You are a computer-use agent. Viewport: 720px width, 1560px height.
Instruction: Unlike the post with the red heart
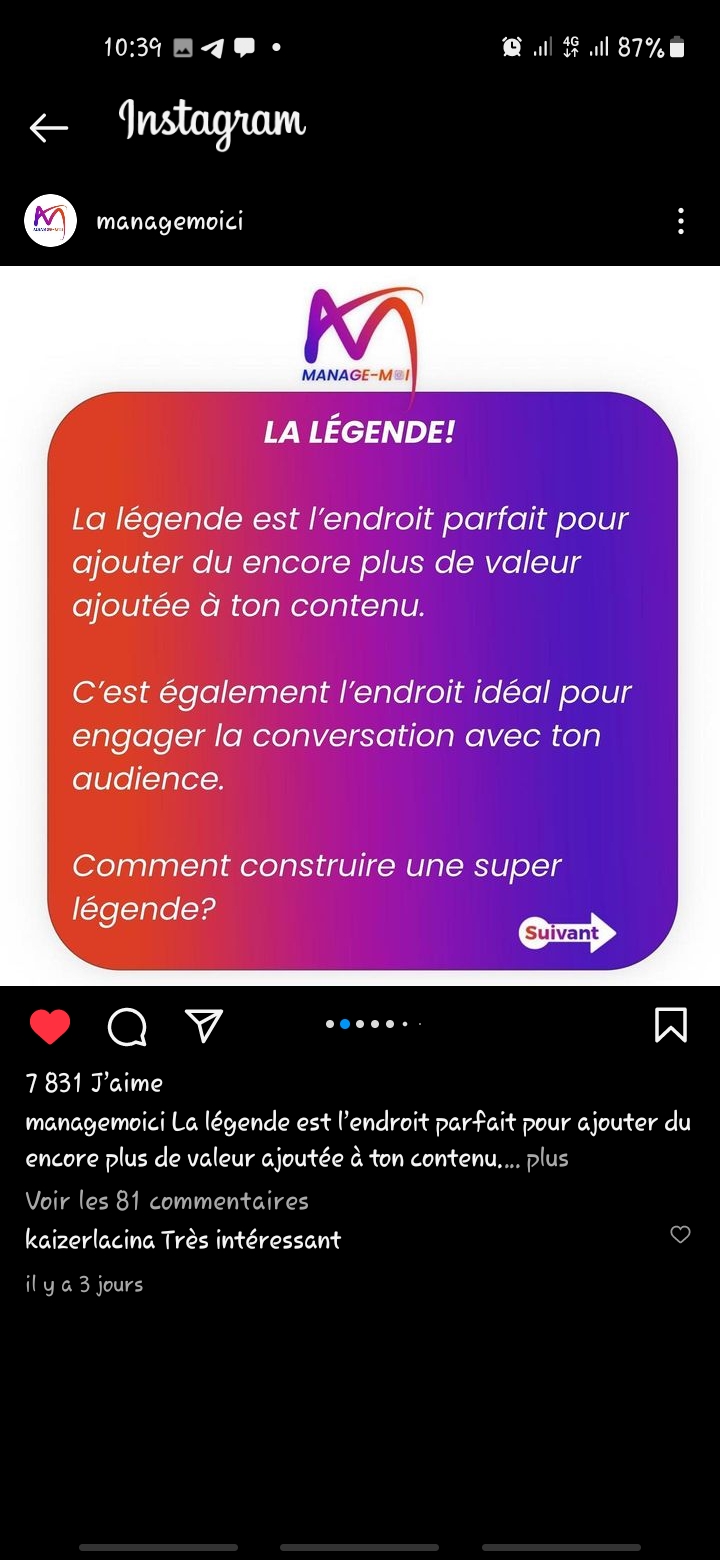coord(50,1026)
